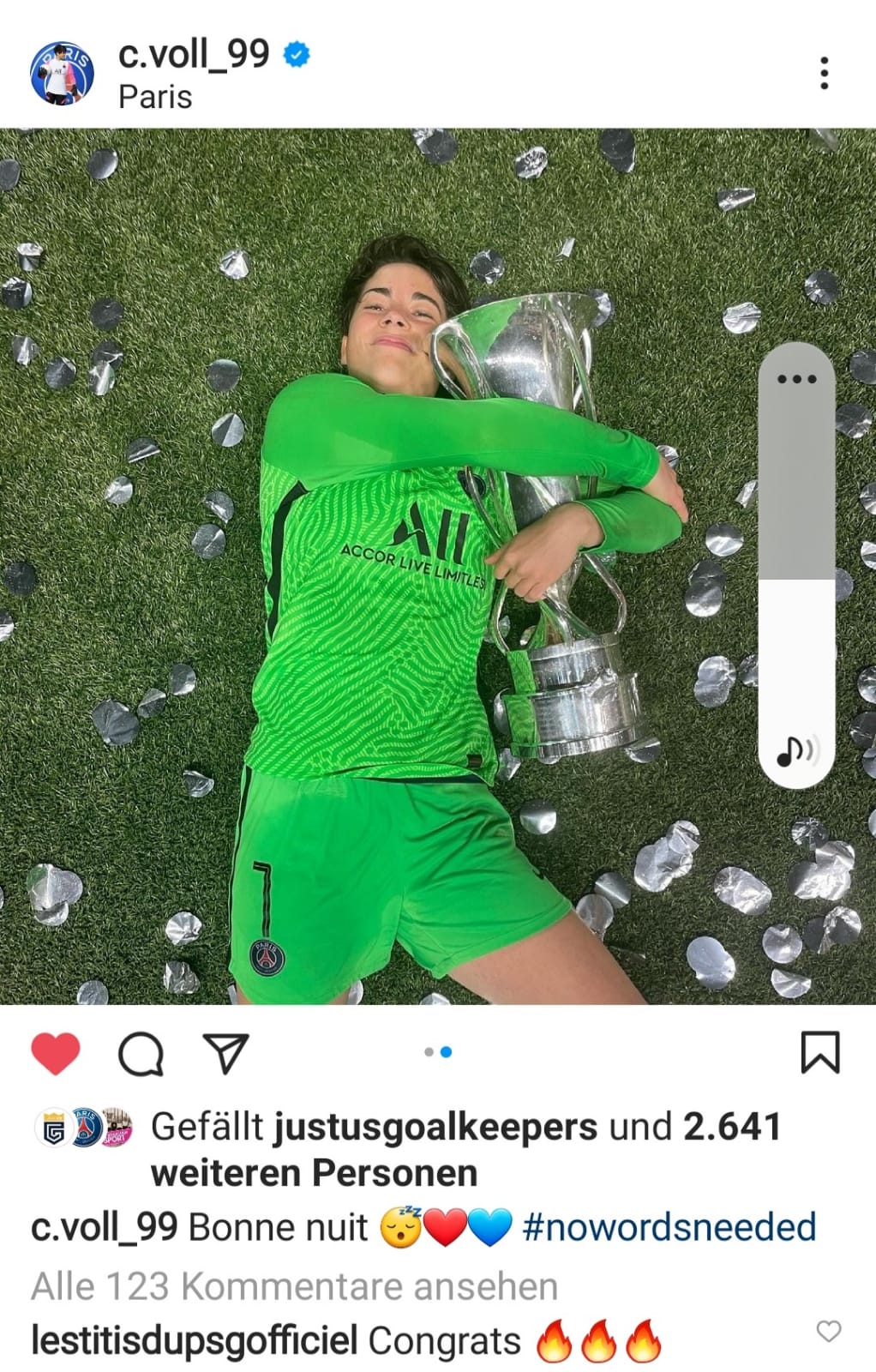View all 123 comments
This screenshot has width=876, height=1372.
[294, 1286]
